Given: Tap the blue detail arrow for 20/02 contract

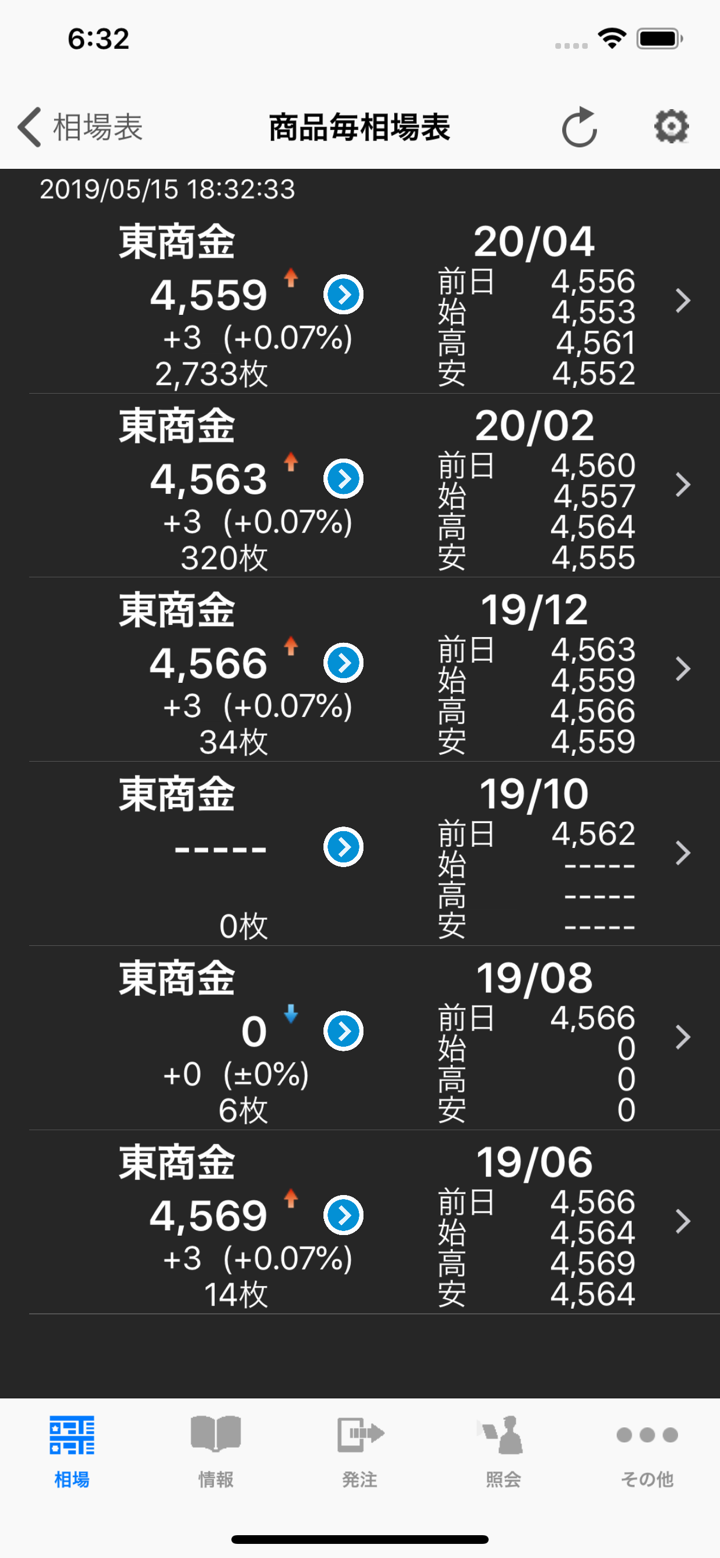Looking at the screenshot, I should pyautogui.click(x=342, y=479).
